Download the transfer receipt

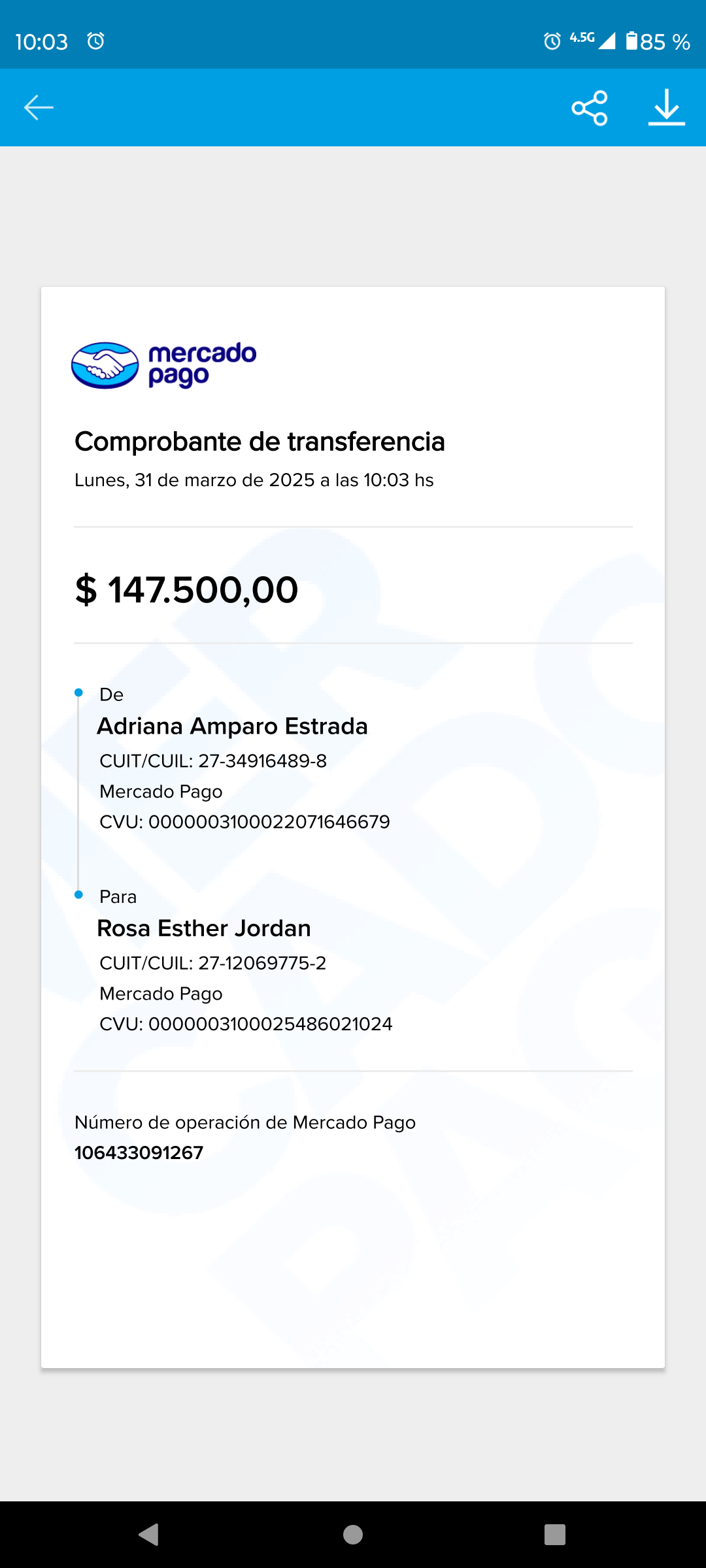[x=666, y=108]
